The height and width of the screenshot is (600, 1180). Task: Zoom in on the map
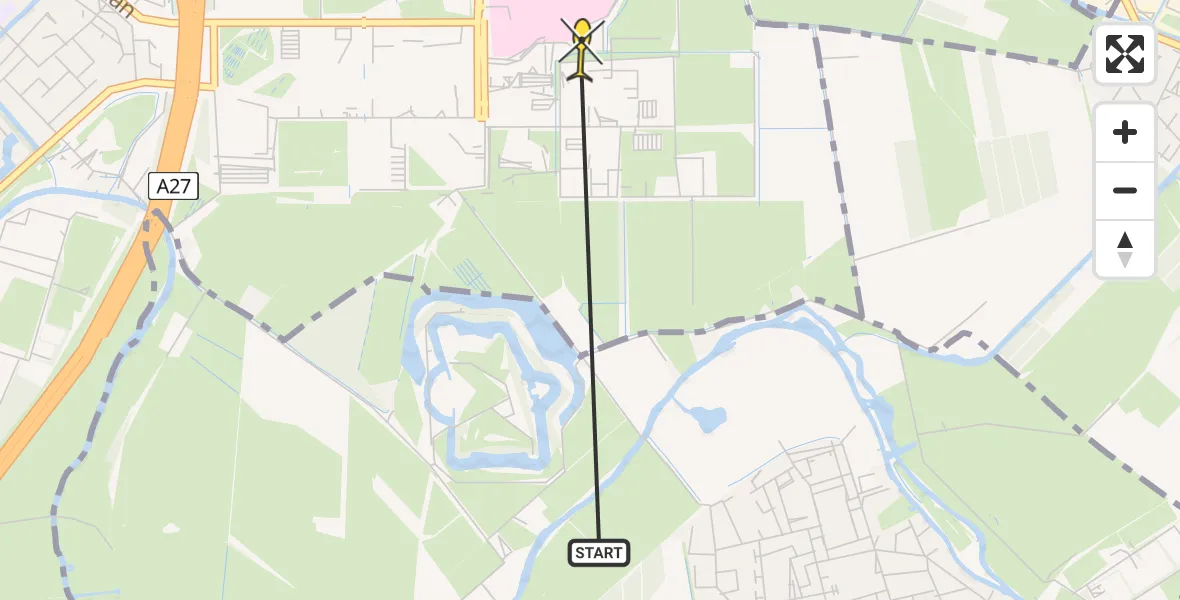[1125, 132]
